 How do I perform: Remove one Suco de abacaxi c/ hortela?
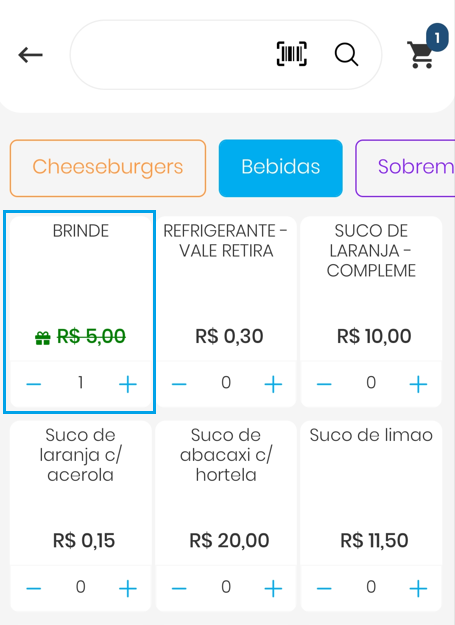coord(179,588)
